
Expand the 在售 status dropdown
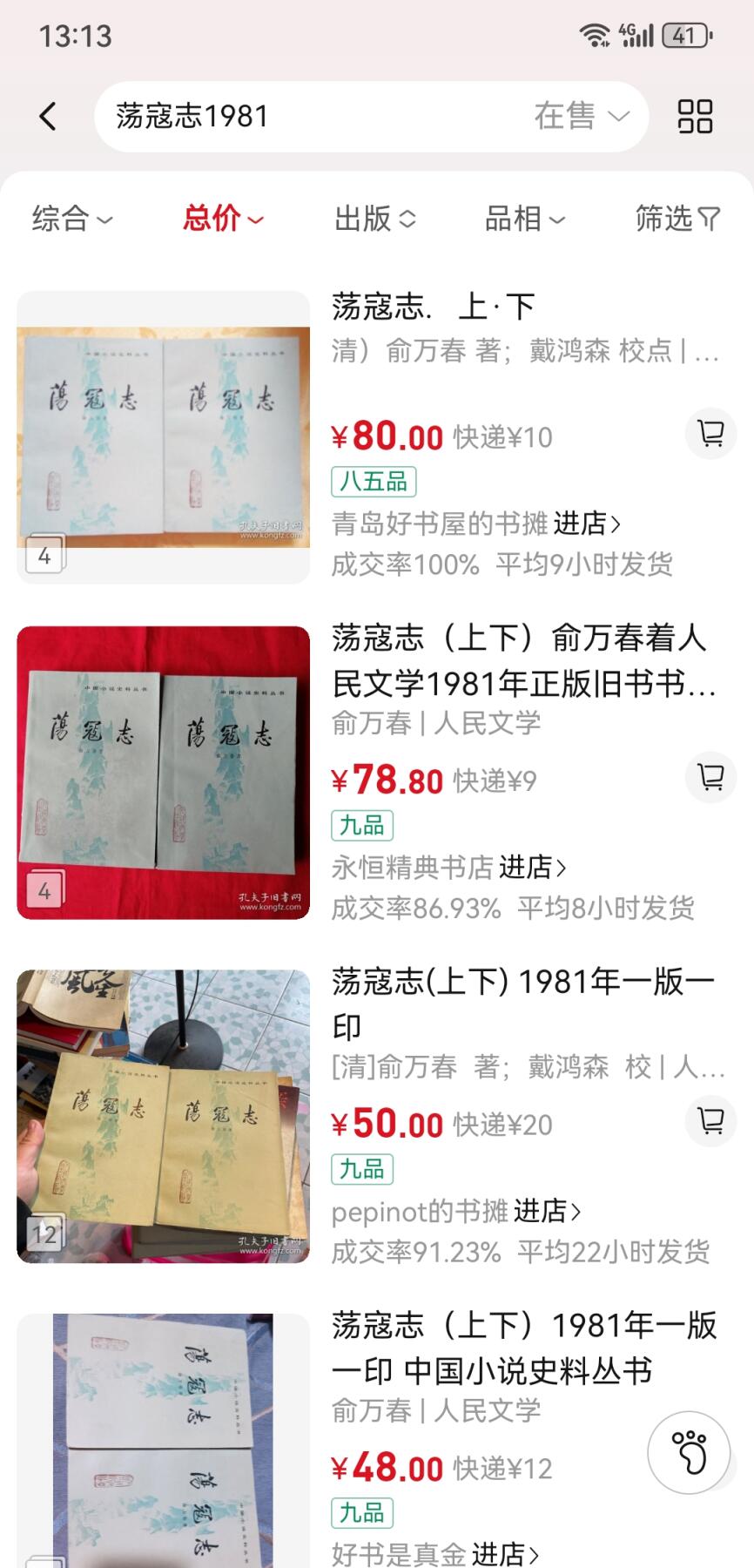(x=581, y=116)
